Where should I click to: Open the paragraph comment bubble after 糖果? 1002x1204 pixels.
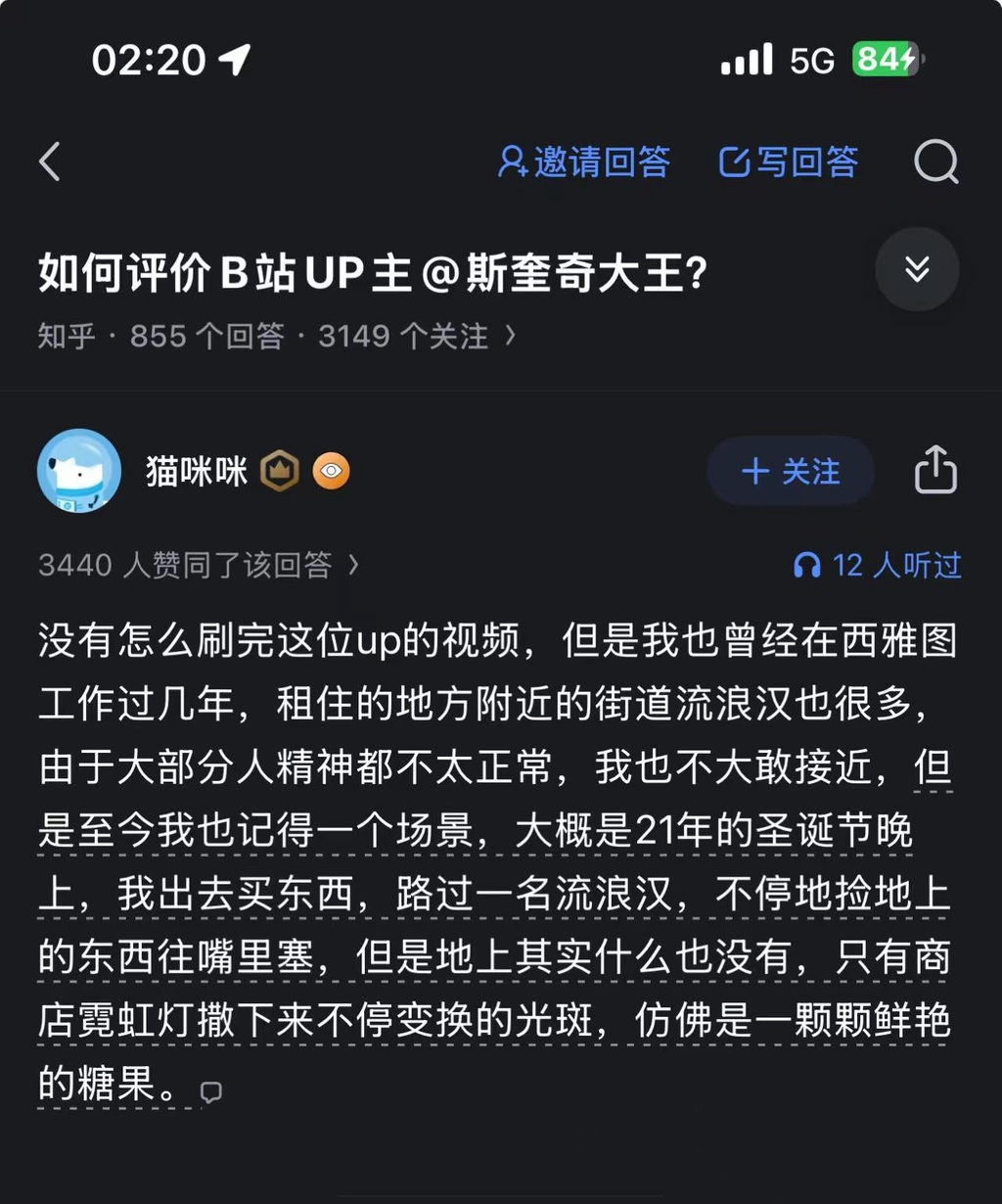pos(210,1091)
